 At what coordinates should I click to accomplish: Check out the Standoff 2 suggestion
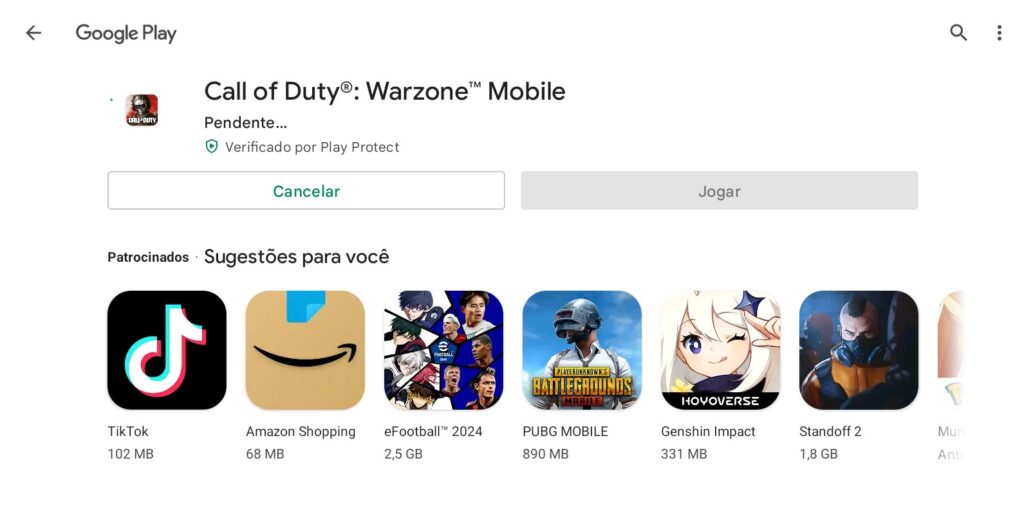(x=858, y=350)
